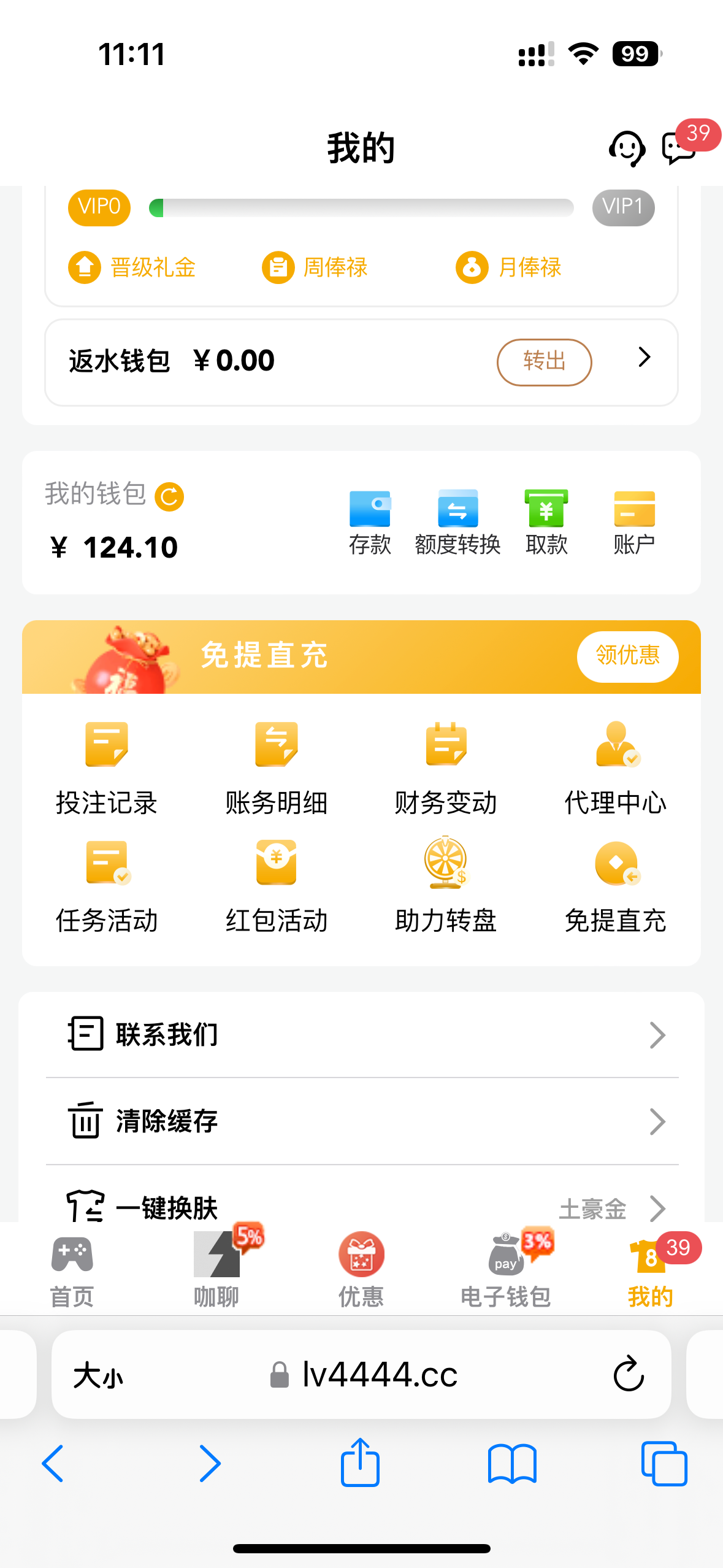The image size is (723, 1568).
Task: Launch 助力转盘
Action: [x=446, y=886]
